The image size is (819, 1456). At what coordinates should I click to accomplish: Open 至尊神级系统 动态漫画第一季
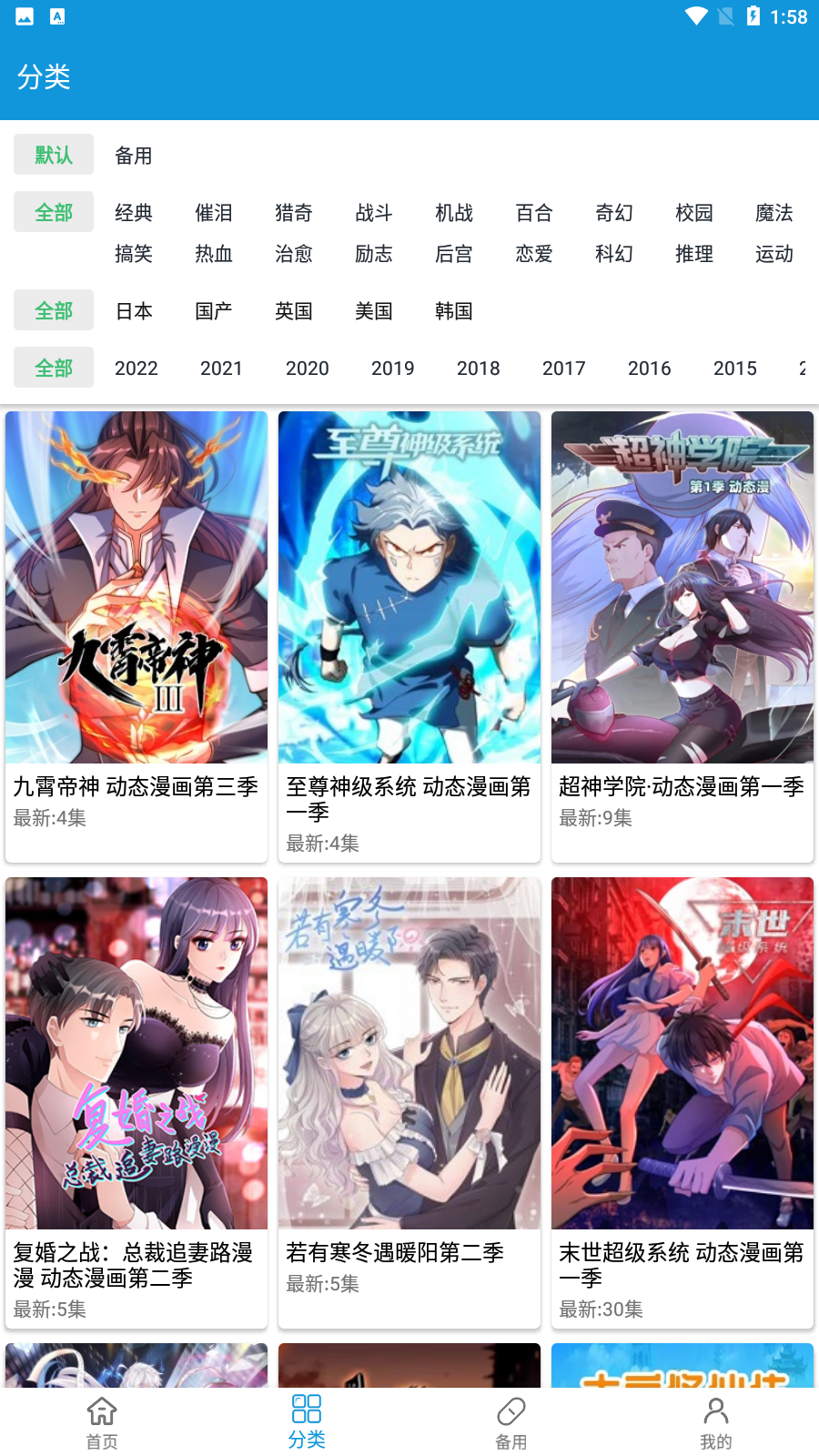click(x=409, y=636)
